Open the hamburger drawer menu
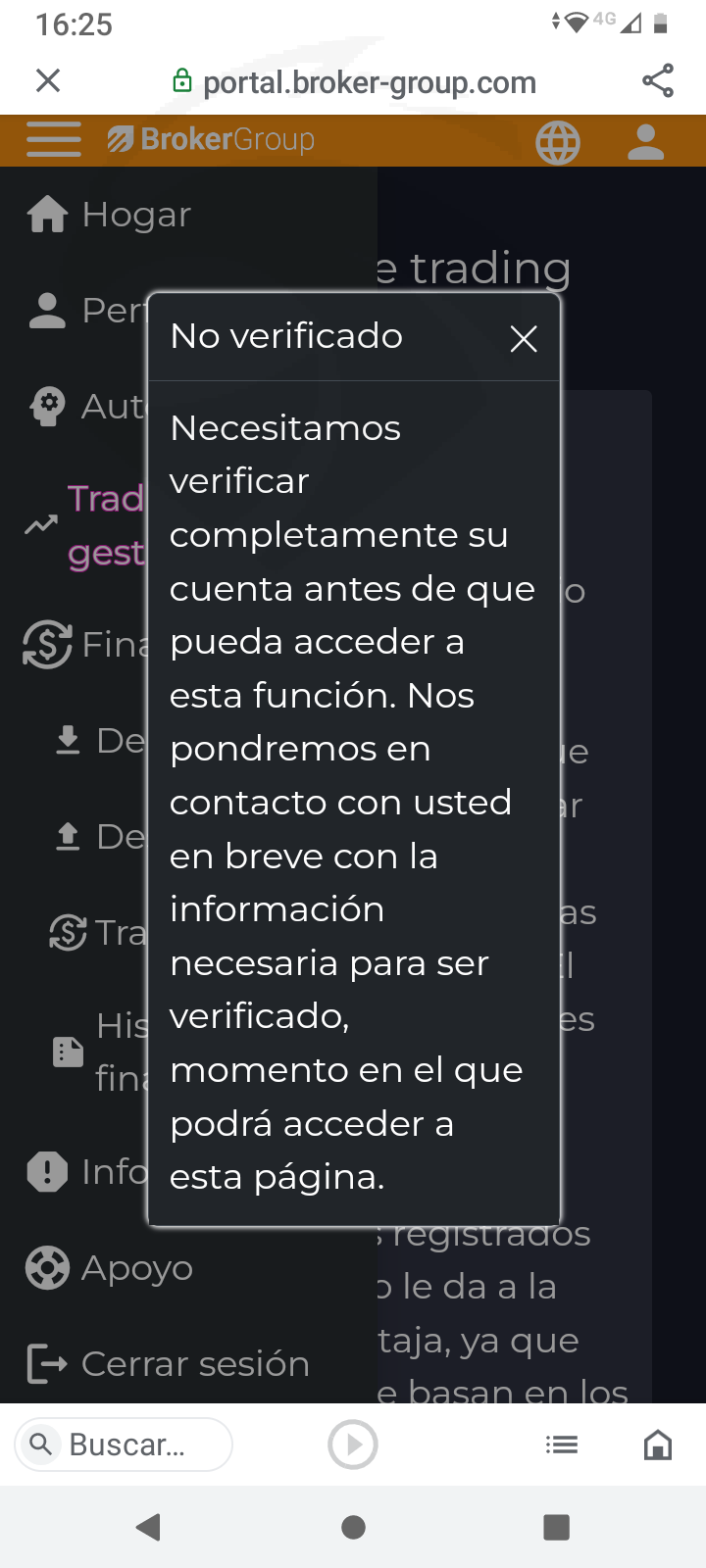Screen dimensions: 706x1568 click(54, 140)
